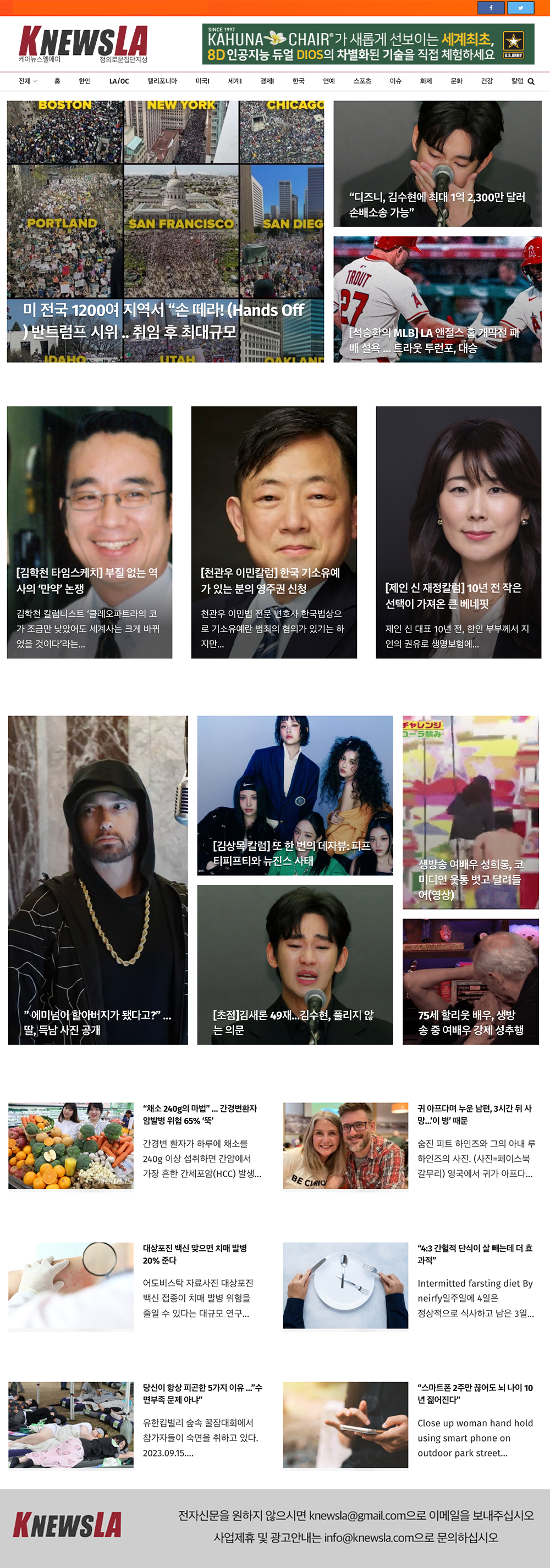Open 제인 신 재정칼럼 card
This screenshot has width=550, height=1568.
tap(458, 595)
